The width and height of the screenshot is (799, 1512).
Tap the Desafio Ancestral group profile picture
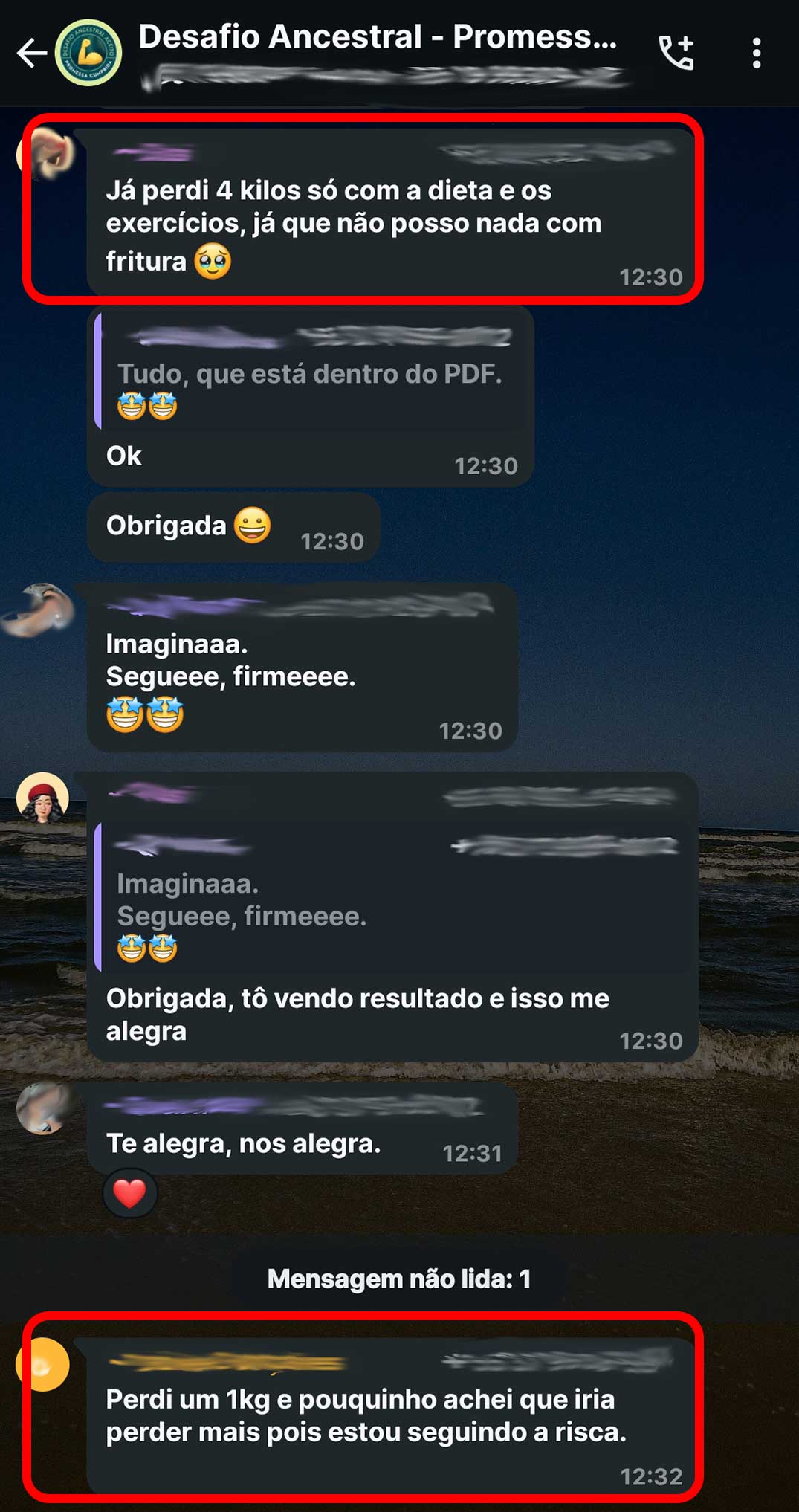89,54
